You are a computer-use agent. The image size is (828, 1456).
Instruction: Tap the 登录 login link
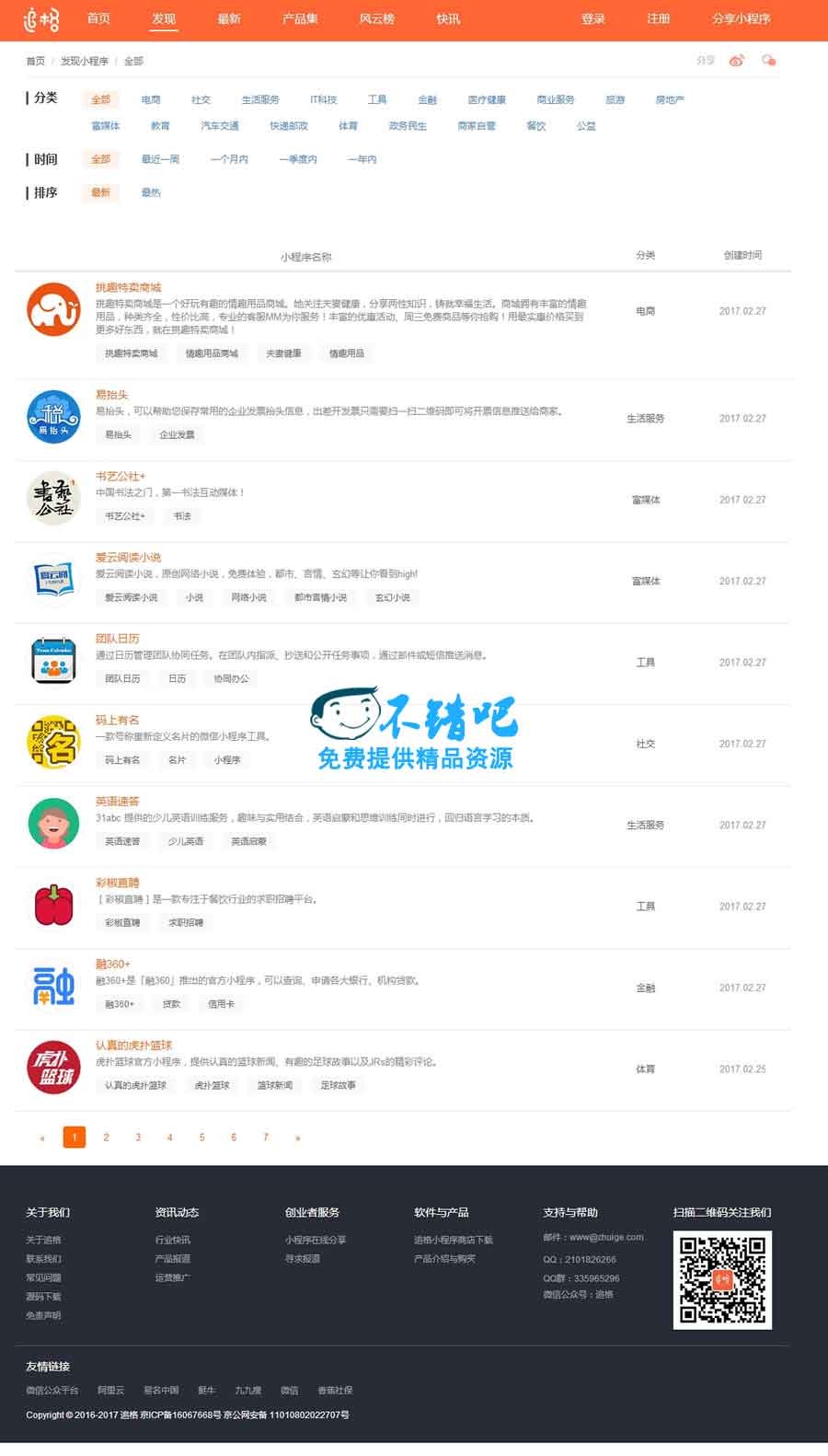[593, 18]
